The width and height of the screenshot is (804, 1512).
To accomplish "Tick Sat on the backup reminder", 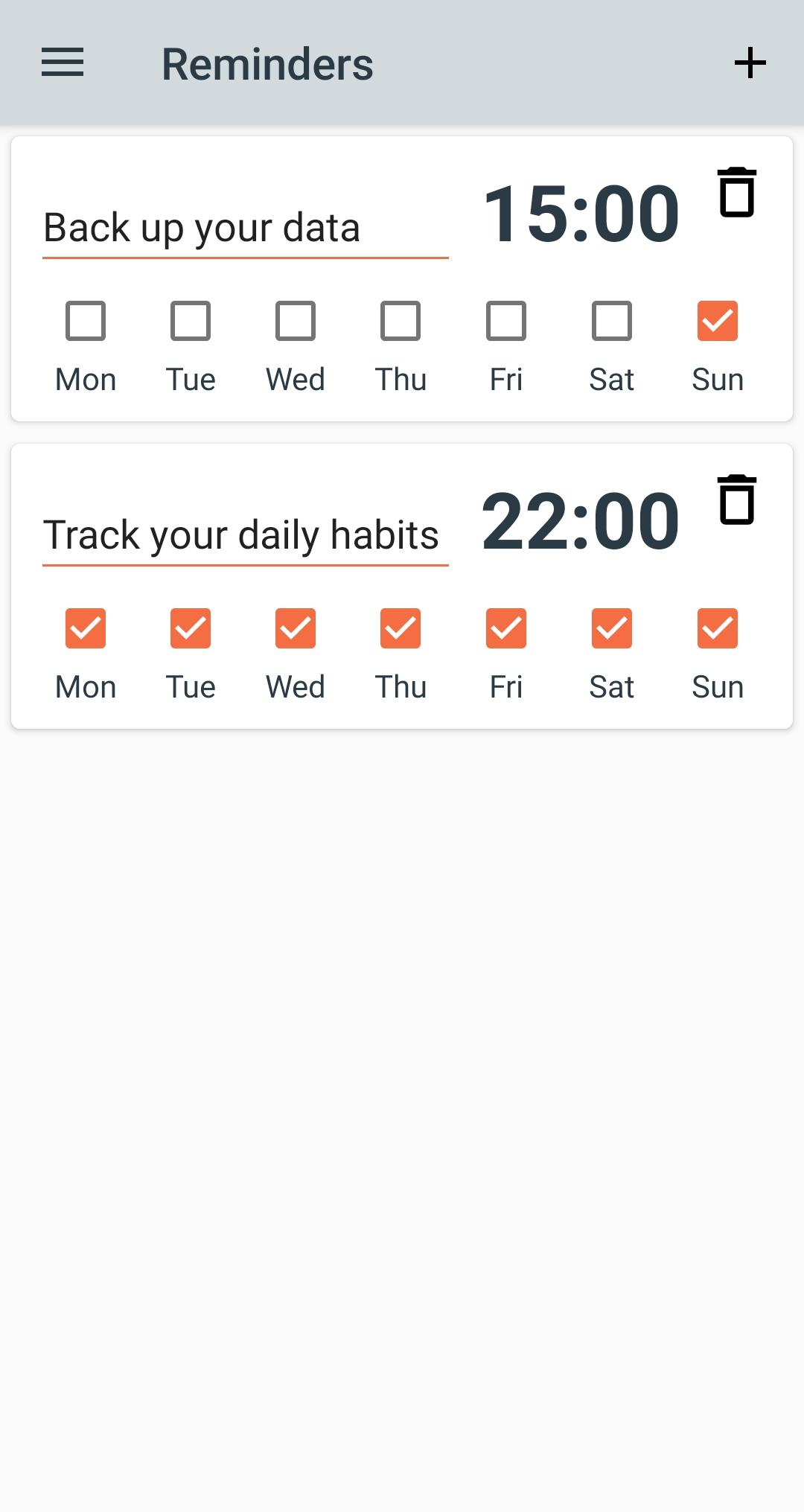I will click(x=612, y=321).
